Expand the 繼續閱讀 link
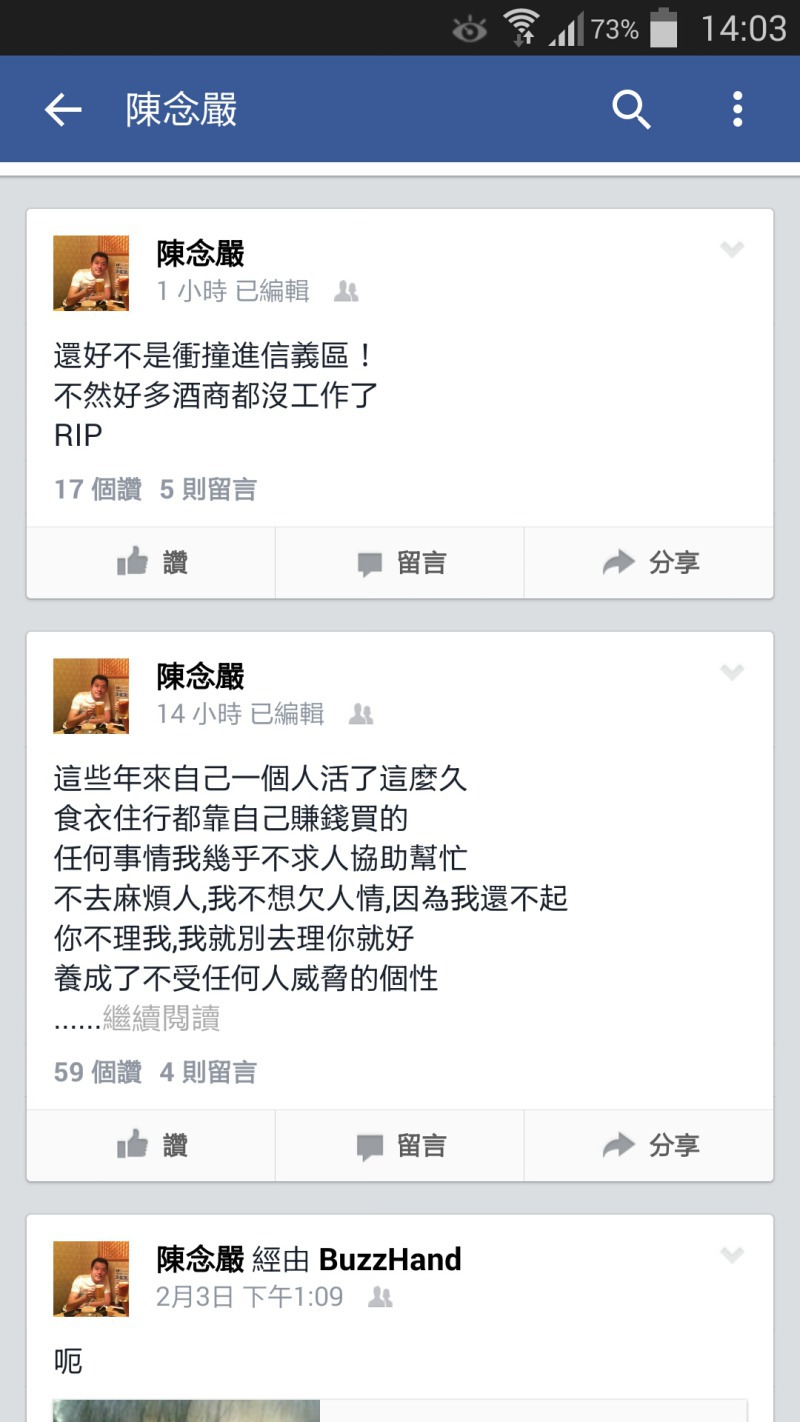 (x=161, y=1019)
